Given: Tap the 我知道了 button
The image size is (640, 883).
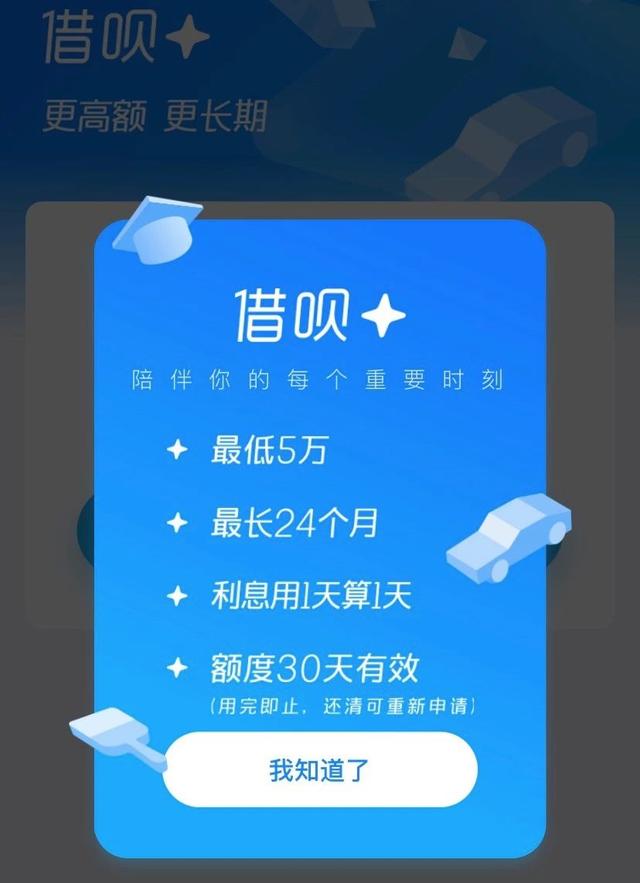Looking at the screenshot, I should click(320, 770).
